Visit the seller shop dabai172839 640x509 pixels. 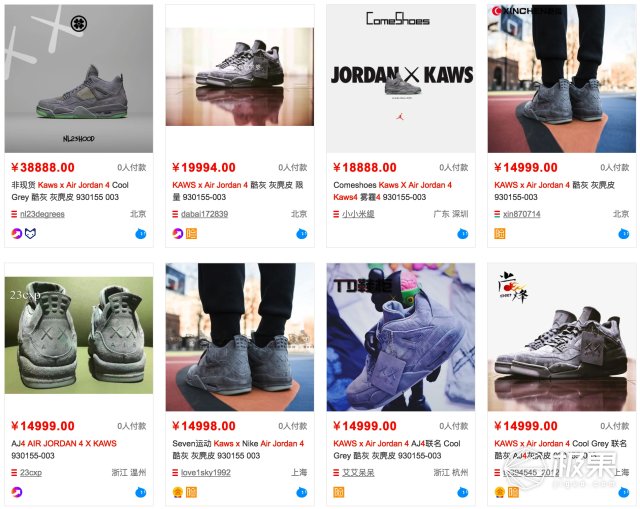click(x=205, y=214)
